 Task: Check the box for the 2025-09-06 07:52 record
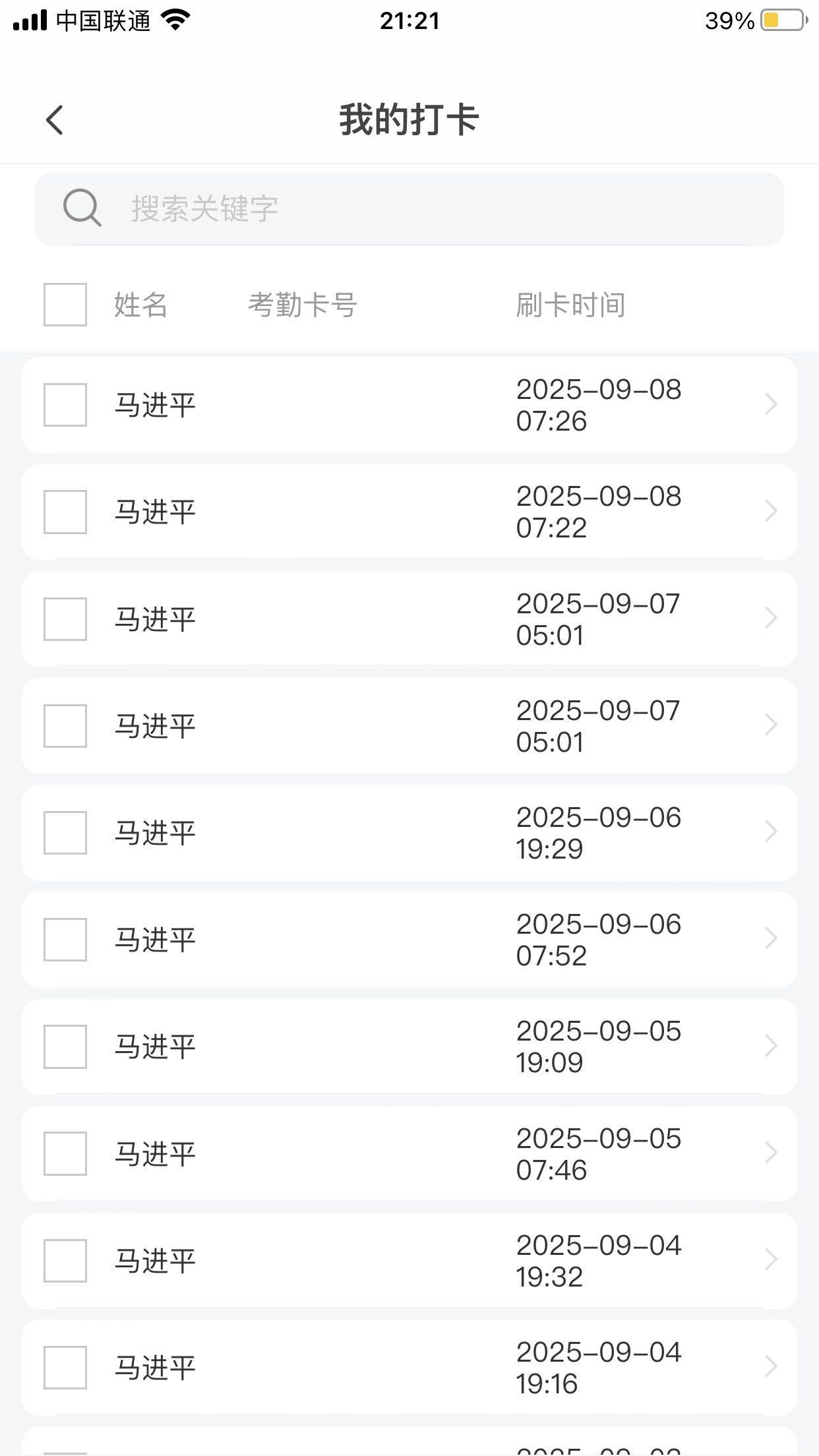(x=65, y=940)
